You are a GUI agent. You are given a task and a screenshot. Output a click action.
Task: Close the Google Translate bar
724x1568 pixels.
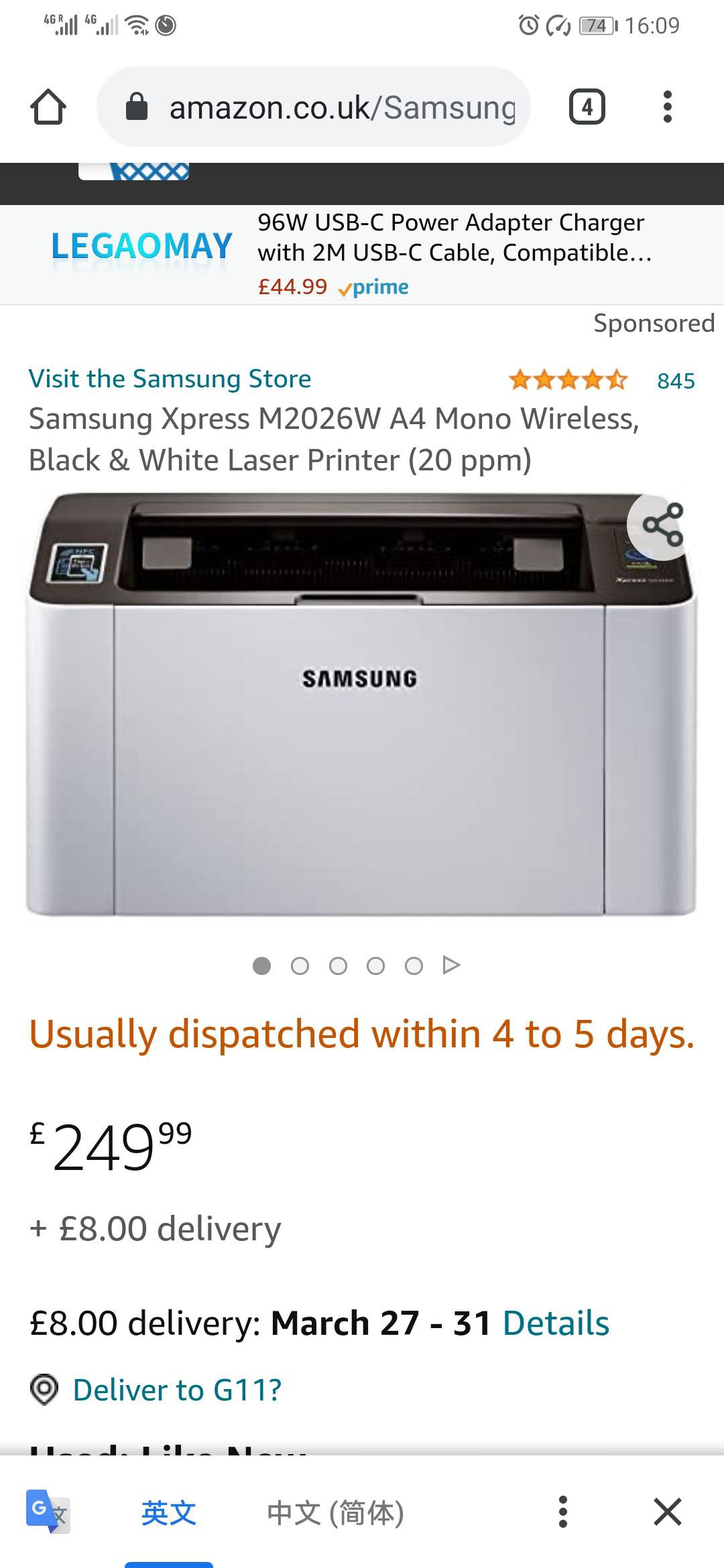[668, 1512]
